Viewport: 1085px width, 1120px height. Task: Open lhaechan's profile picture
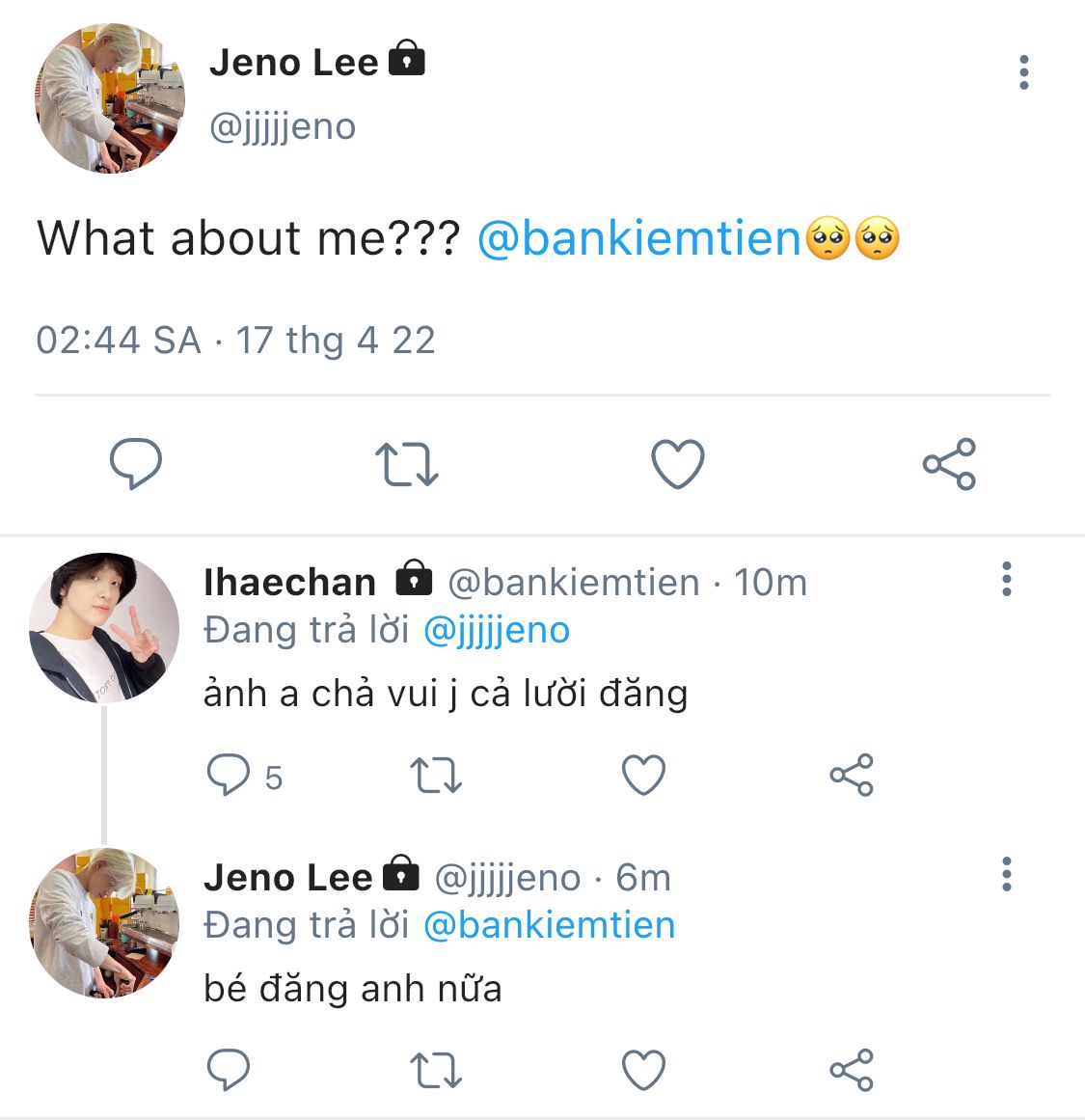pyautogui.click(x=104, y=627)
